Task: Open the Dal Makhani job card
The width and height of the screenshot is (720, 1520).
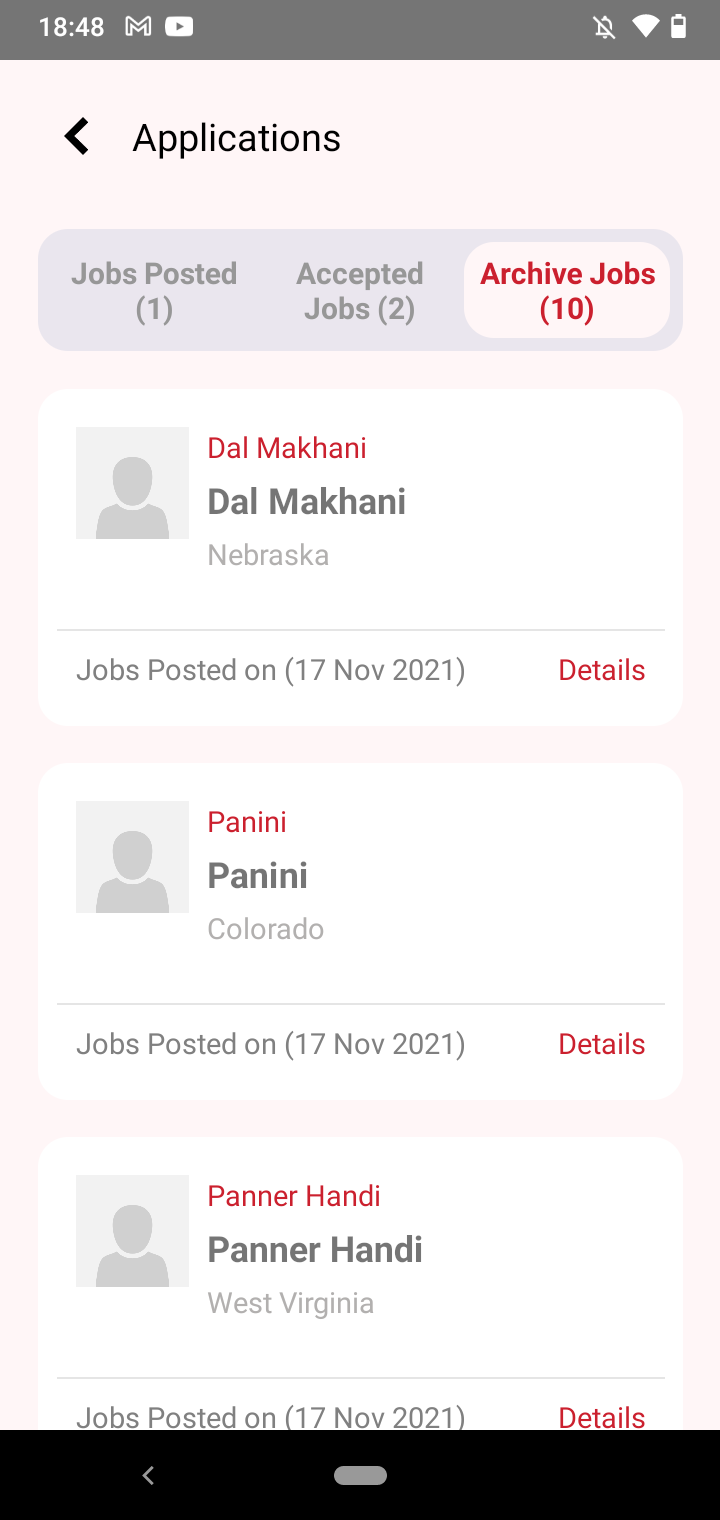Action: click(x=360, y=557)
